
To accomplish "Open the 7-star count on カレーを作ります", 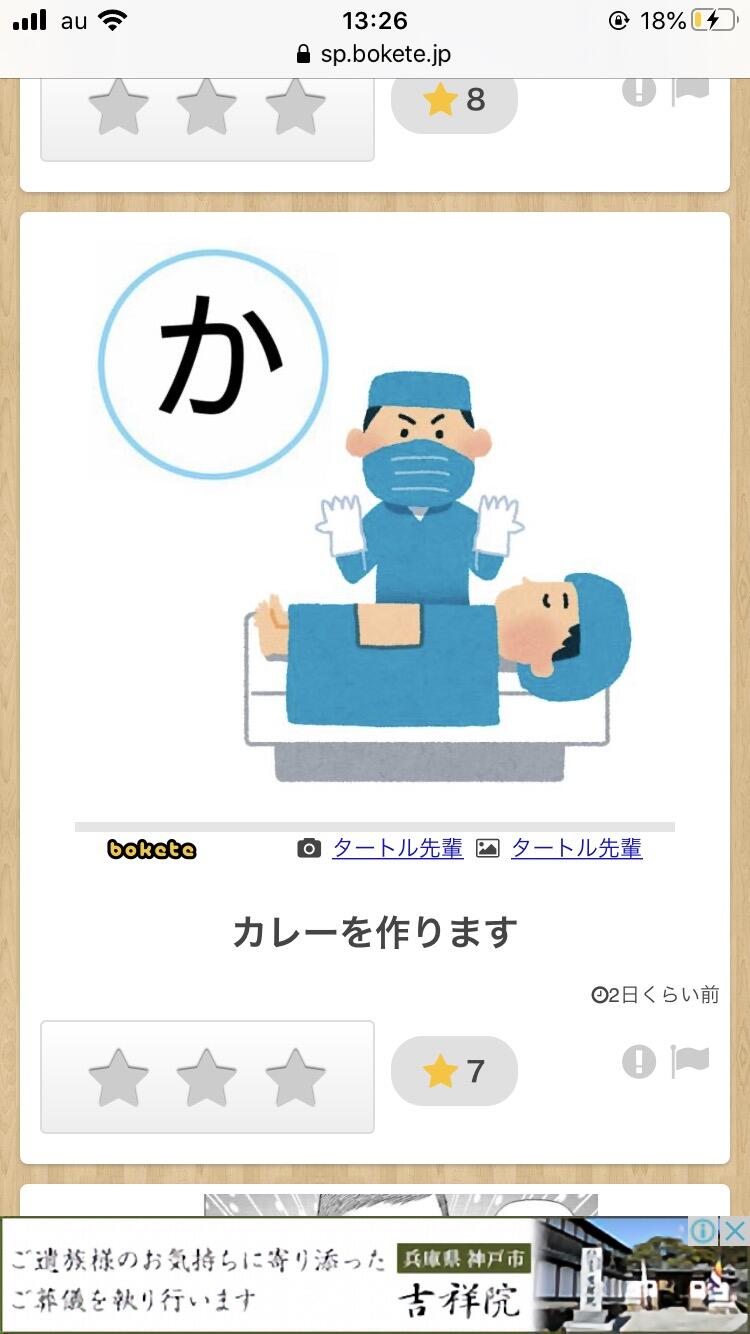I will [x=454, y=1071].
